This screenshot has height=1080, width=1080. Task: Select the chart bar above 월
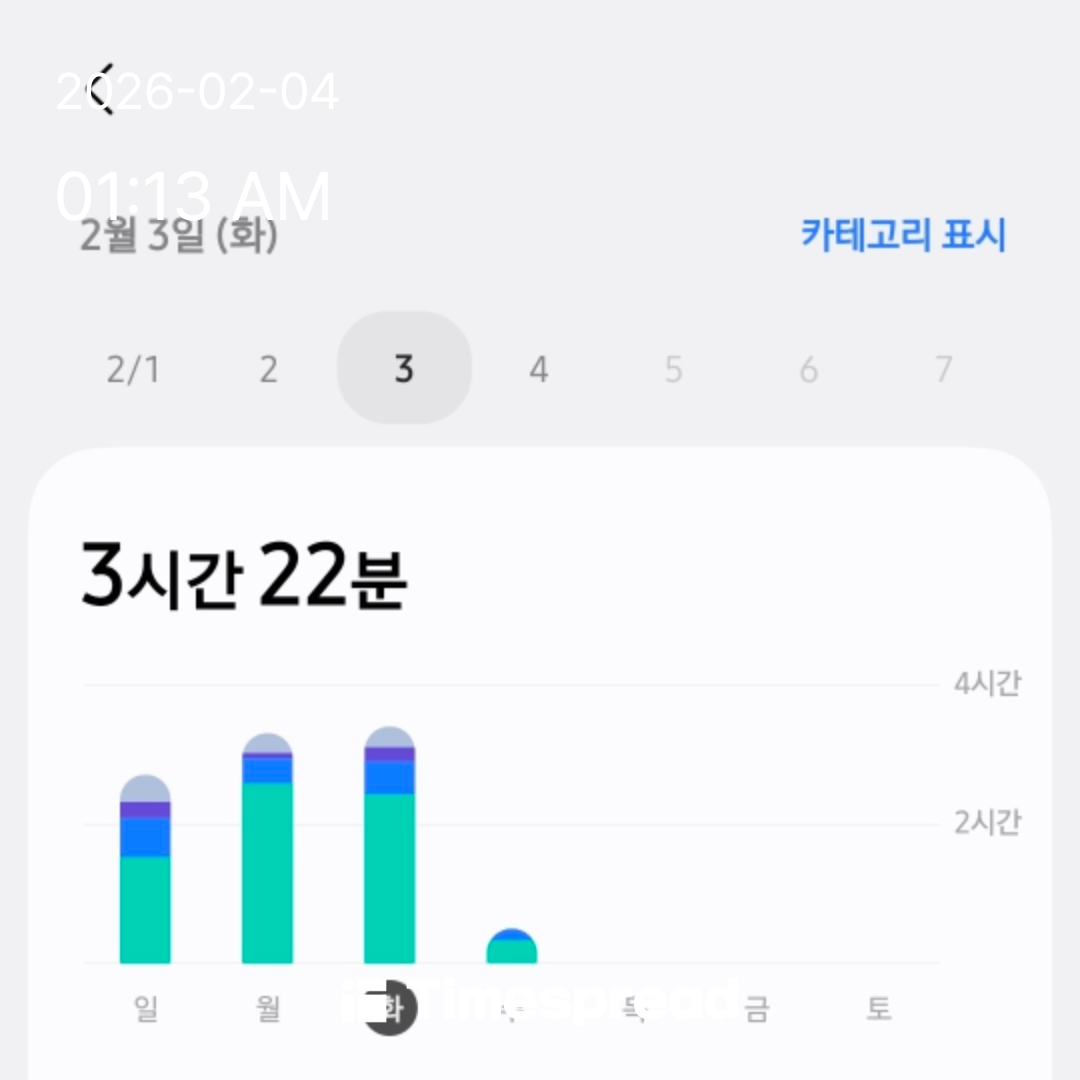(x=267, y=850)
